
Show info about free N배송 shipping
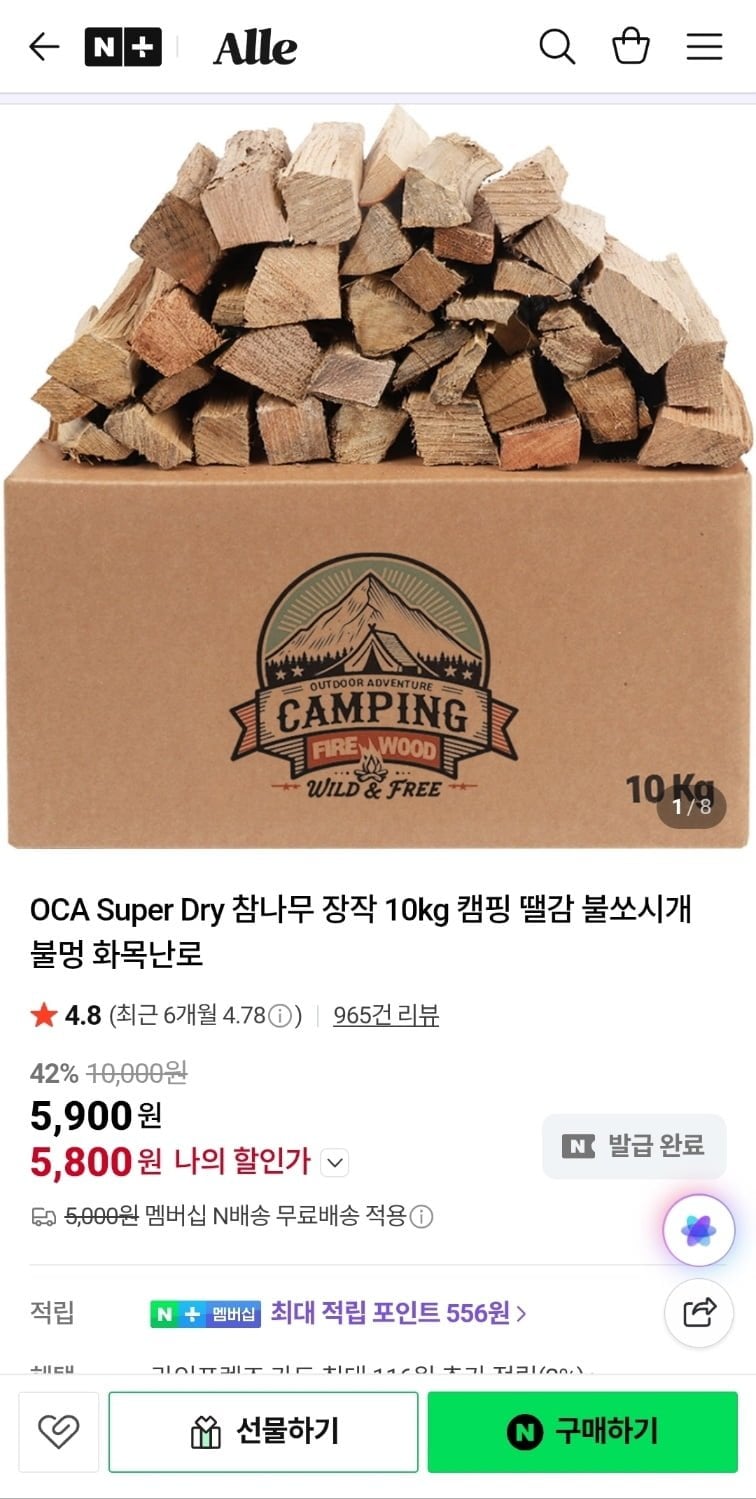(x=422, y=1217)
